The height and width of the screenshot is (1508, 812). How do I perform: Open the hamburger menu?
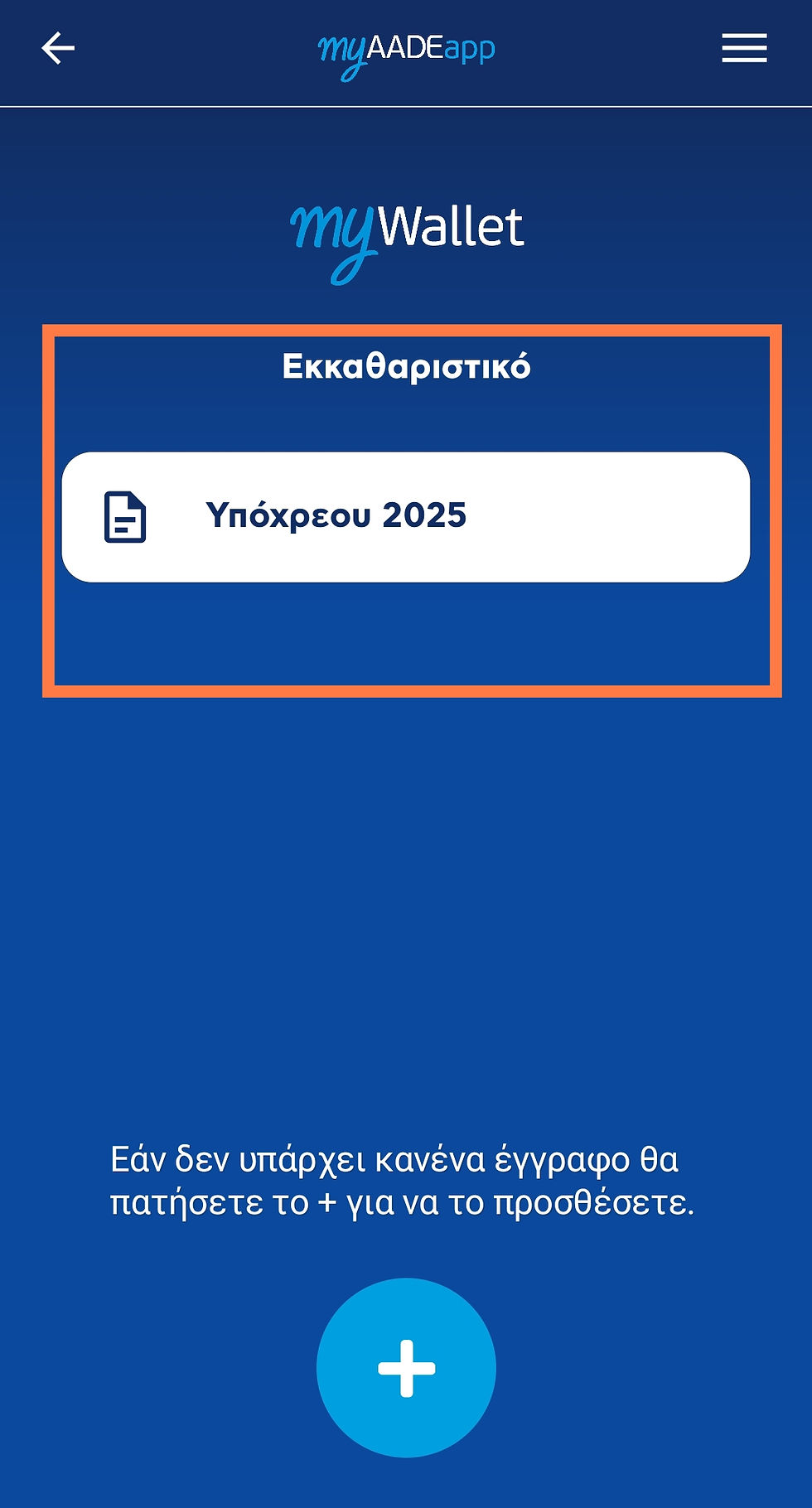click(744, 48)
